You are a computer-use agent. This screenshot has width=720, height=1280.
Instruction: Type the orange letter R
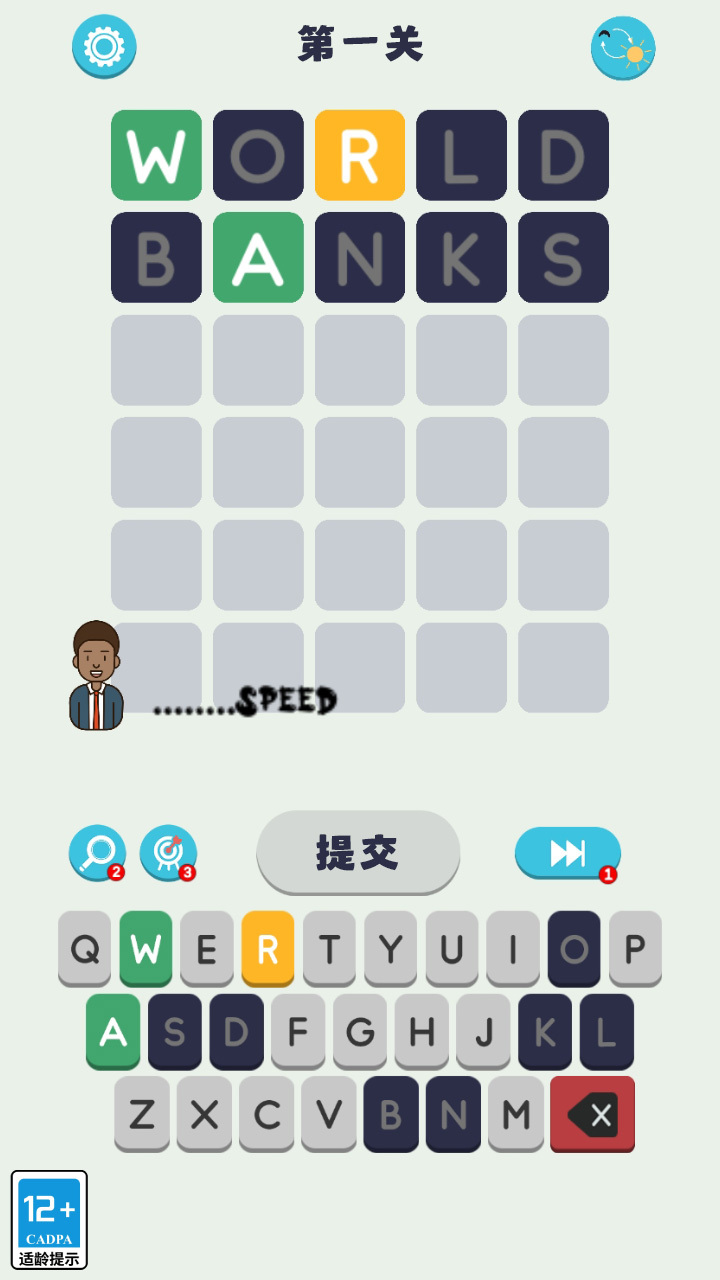tap(268, 948)
